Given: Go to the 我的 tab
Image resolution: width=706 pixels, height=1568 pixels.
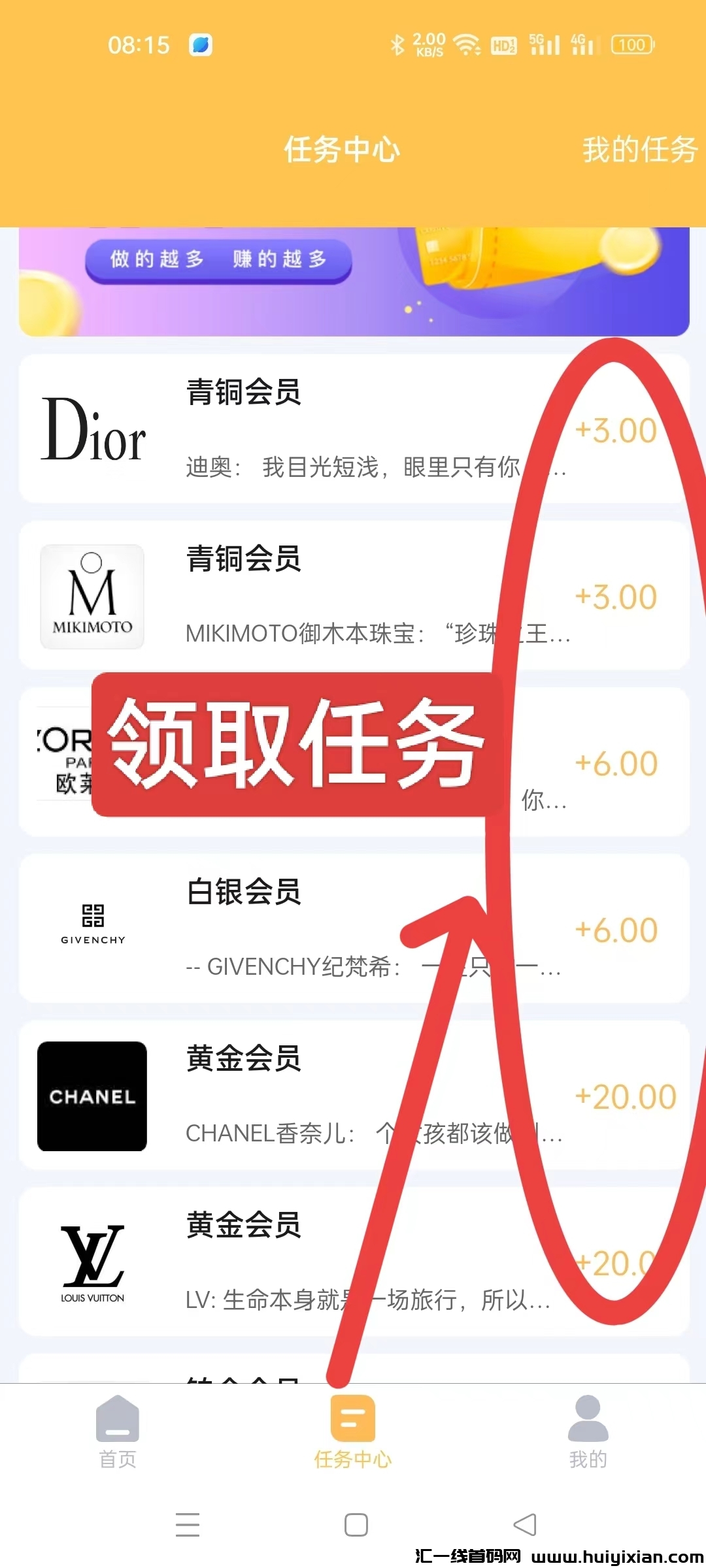Looking at the screenshot, I should pos(588,1432).
